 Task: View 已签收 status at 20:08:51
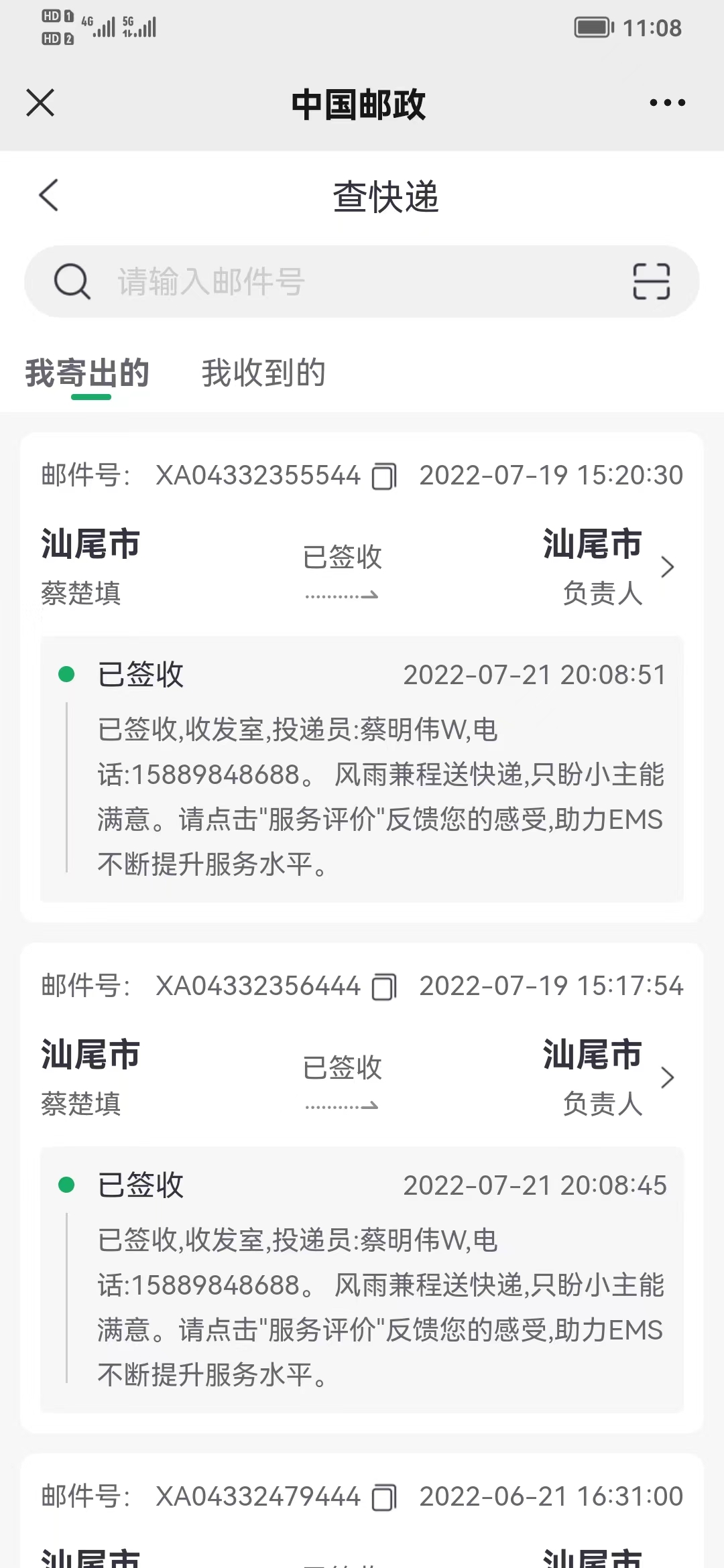[x=362, y=769]
